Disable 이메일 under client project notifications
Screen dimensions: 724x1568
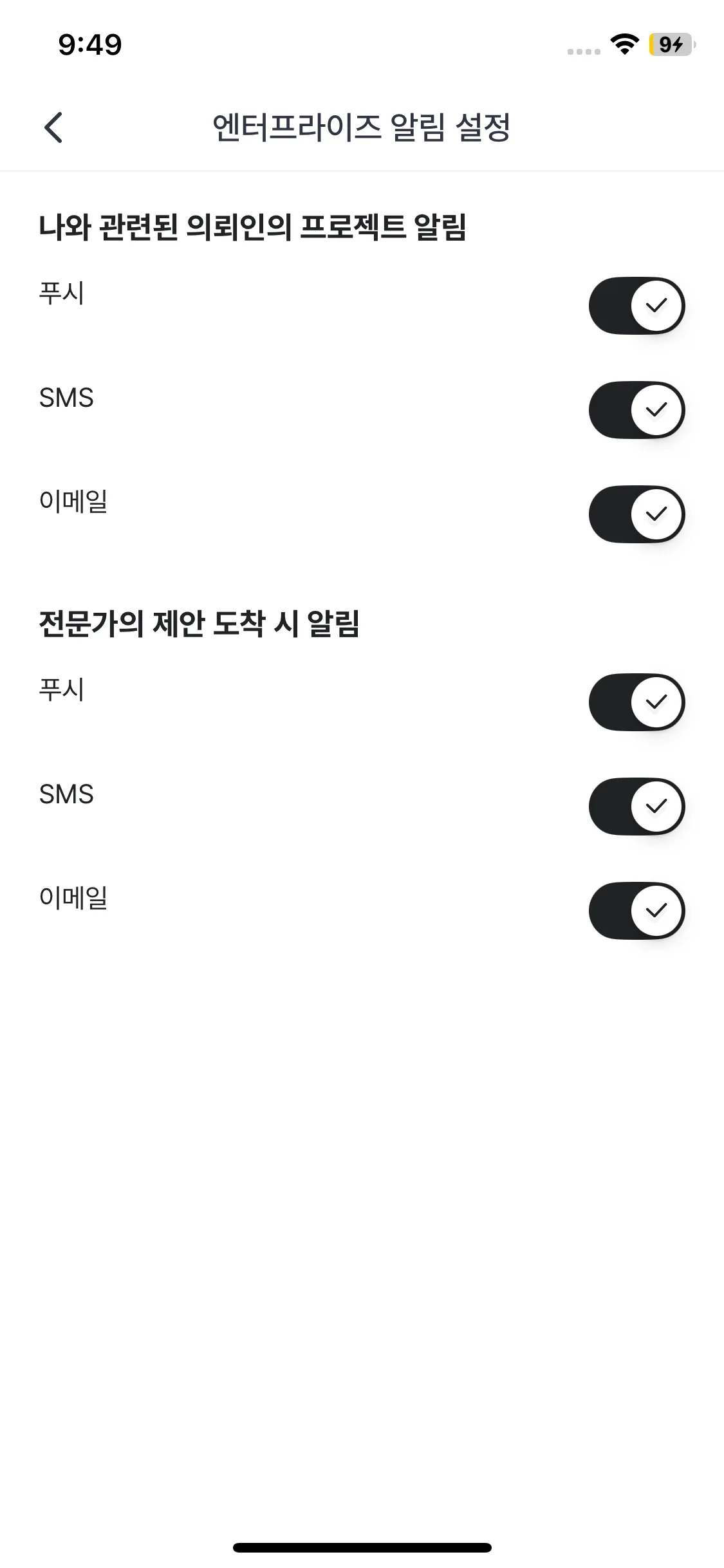click(636, 514)
